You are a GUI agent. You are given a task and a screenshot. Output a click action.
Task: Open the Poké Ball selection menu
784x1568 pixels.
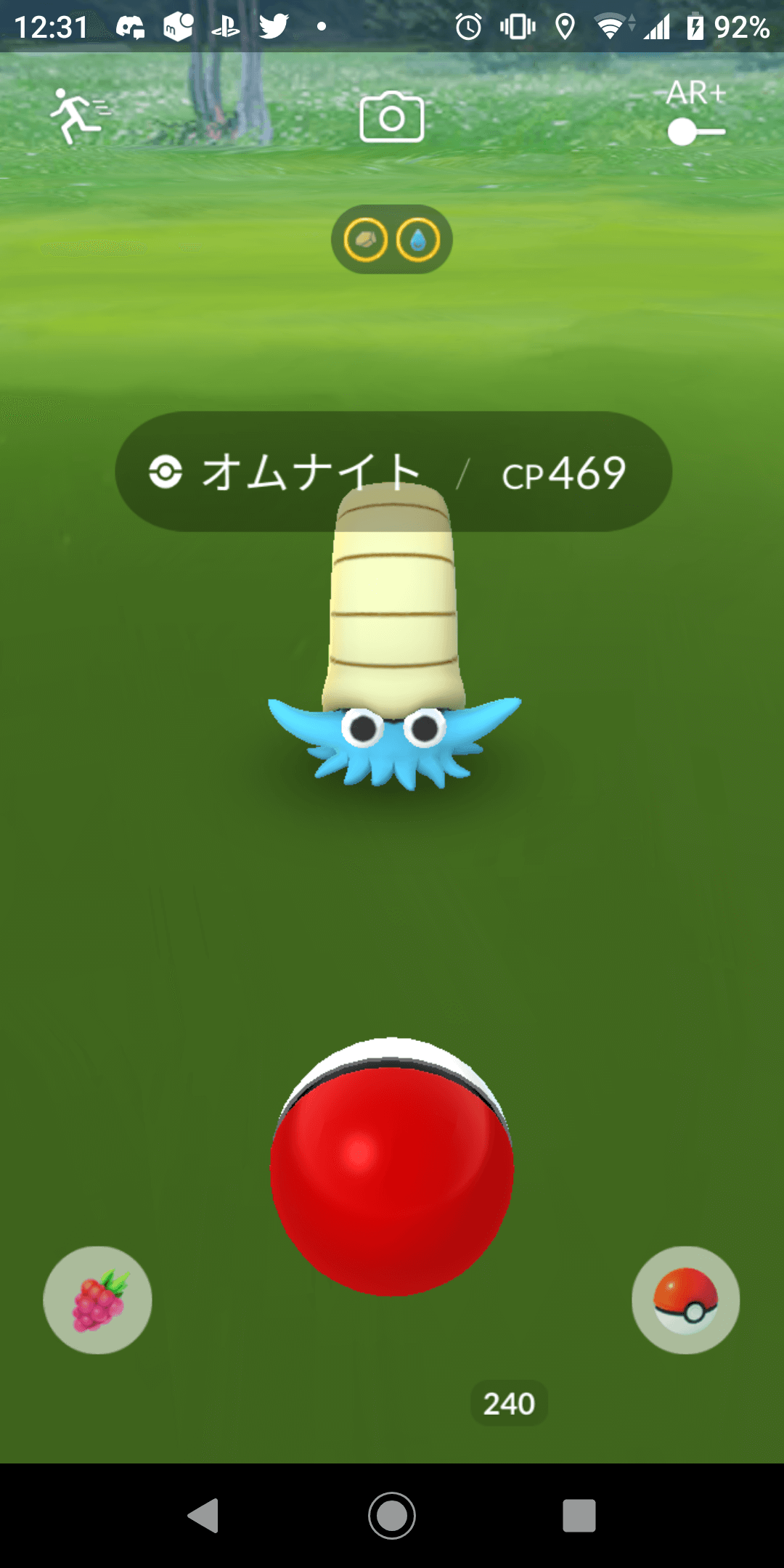tap(685, 1299)
